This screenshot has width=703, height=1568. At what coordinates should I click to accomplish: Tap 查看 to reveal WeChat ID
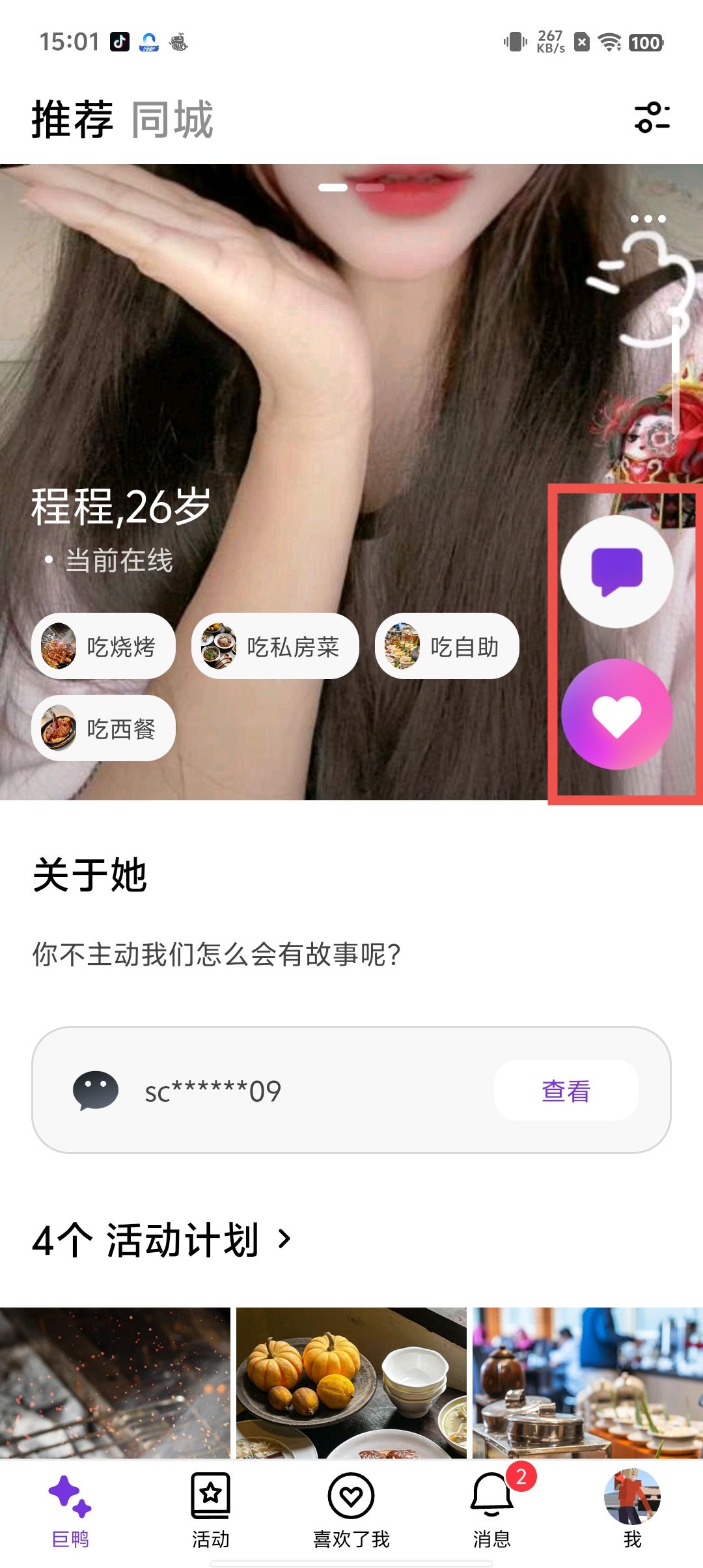(566, 1091)
